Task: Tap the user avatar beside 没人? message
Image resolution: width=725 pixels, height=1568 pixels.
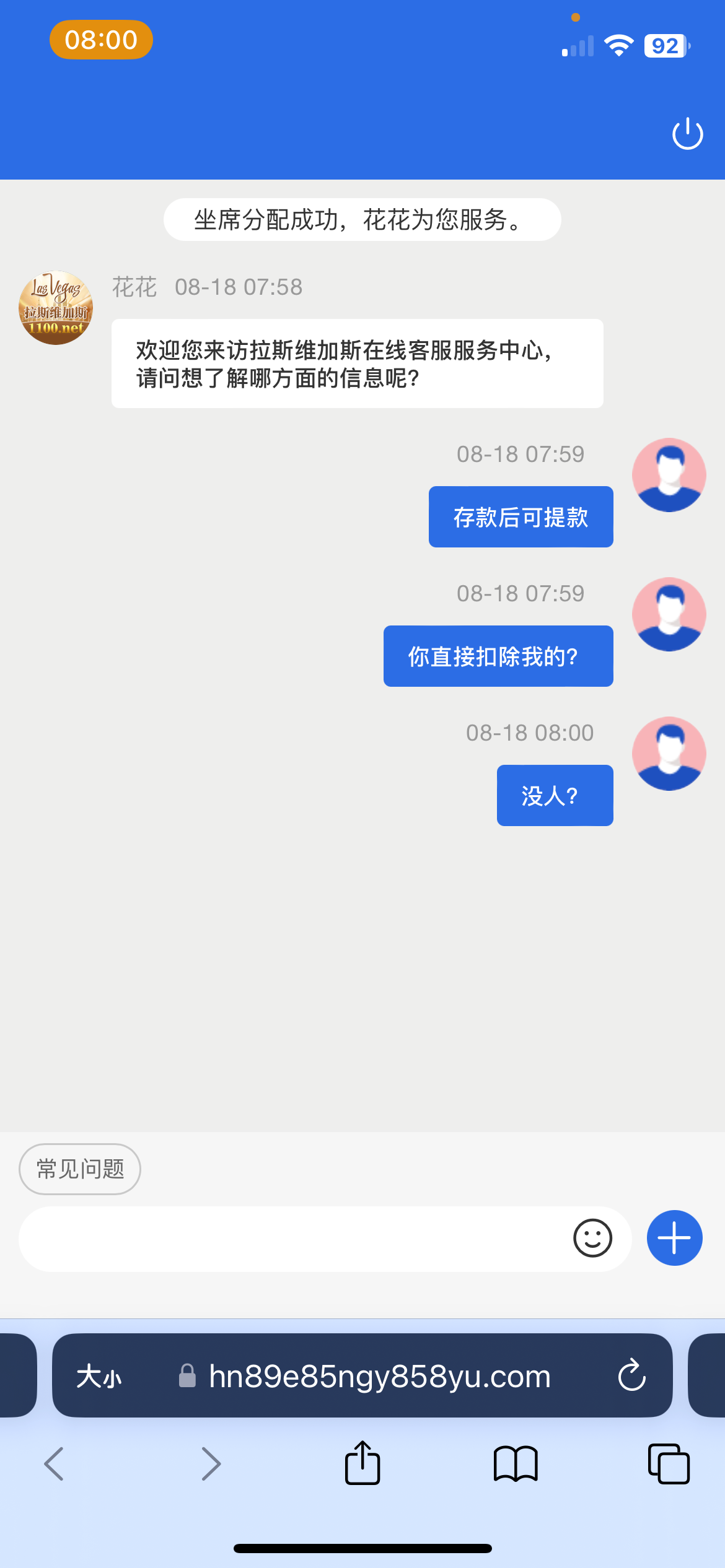Action: coord(669,753)
